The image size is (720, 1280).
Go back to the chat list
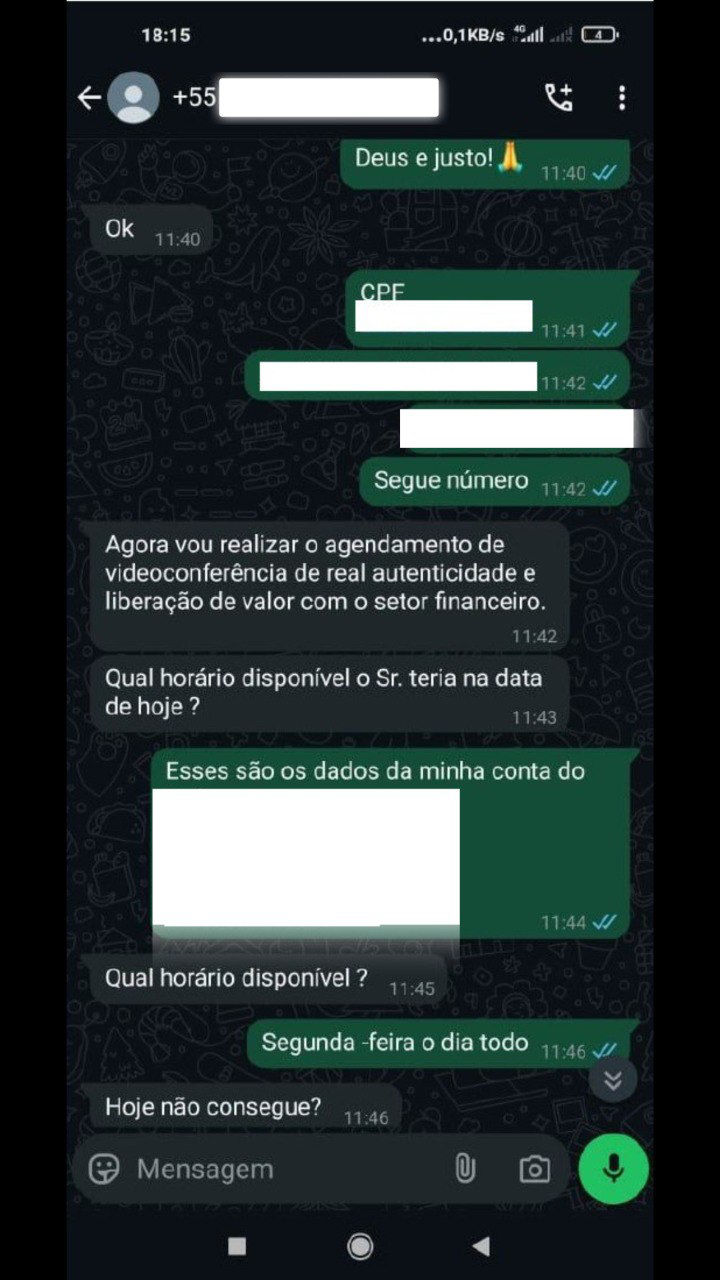(x=89, y=98)
